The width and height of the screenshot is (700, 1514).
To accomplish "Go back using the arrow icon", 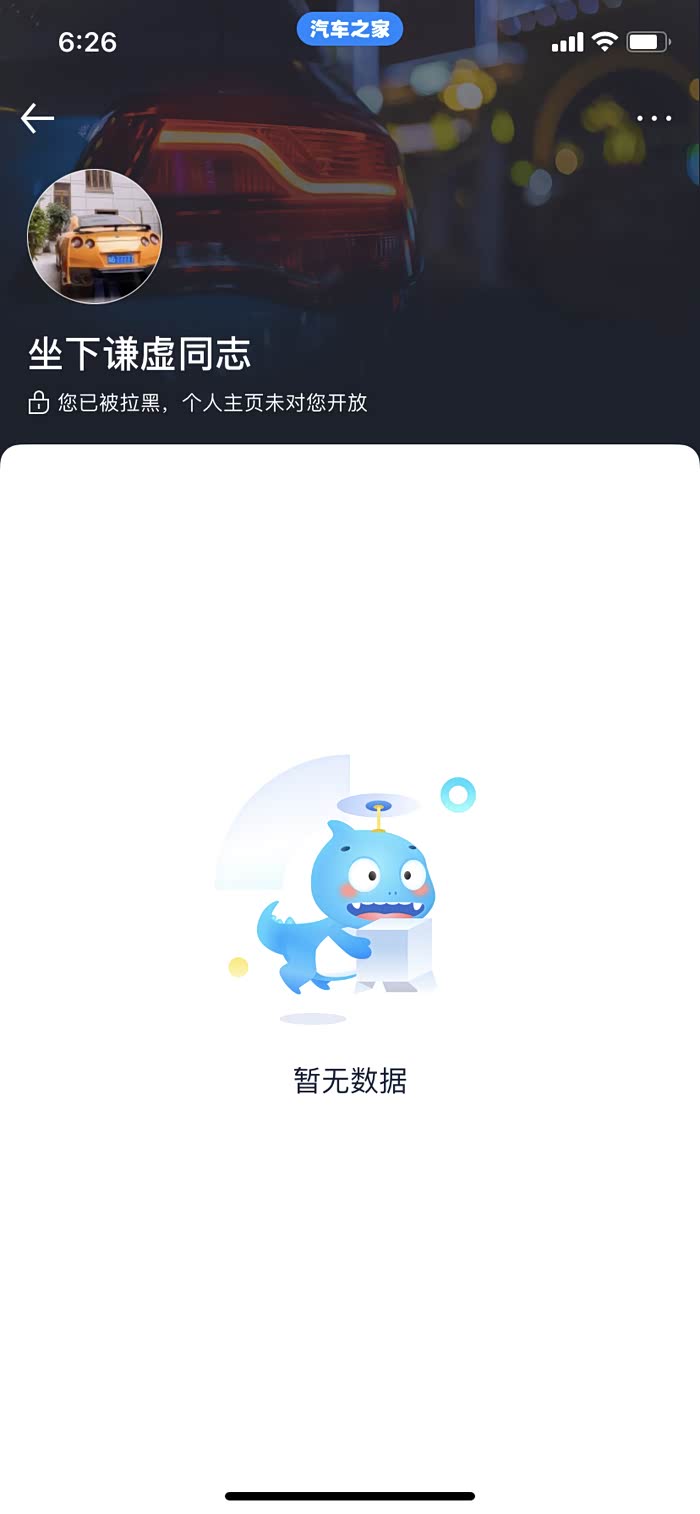I will (x=37, y=119).
